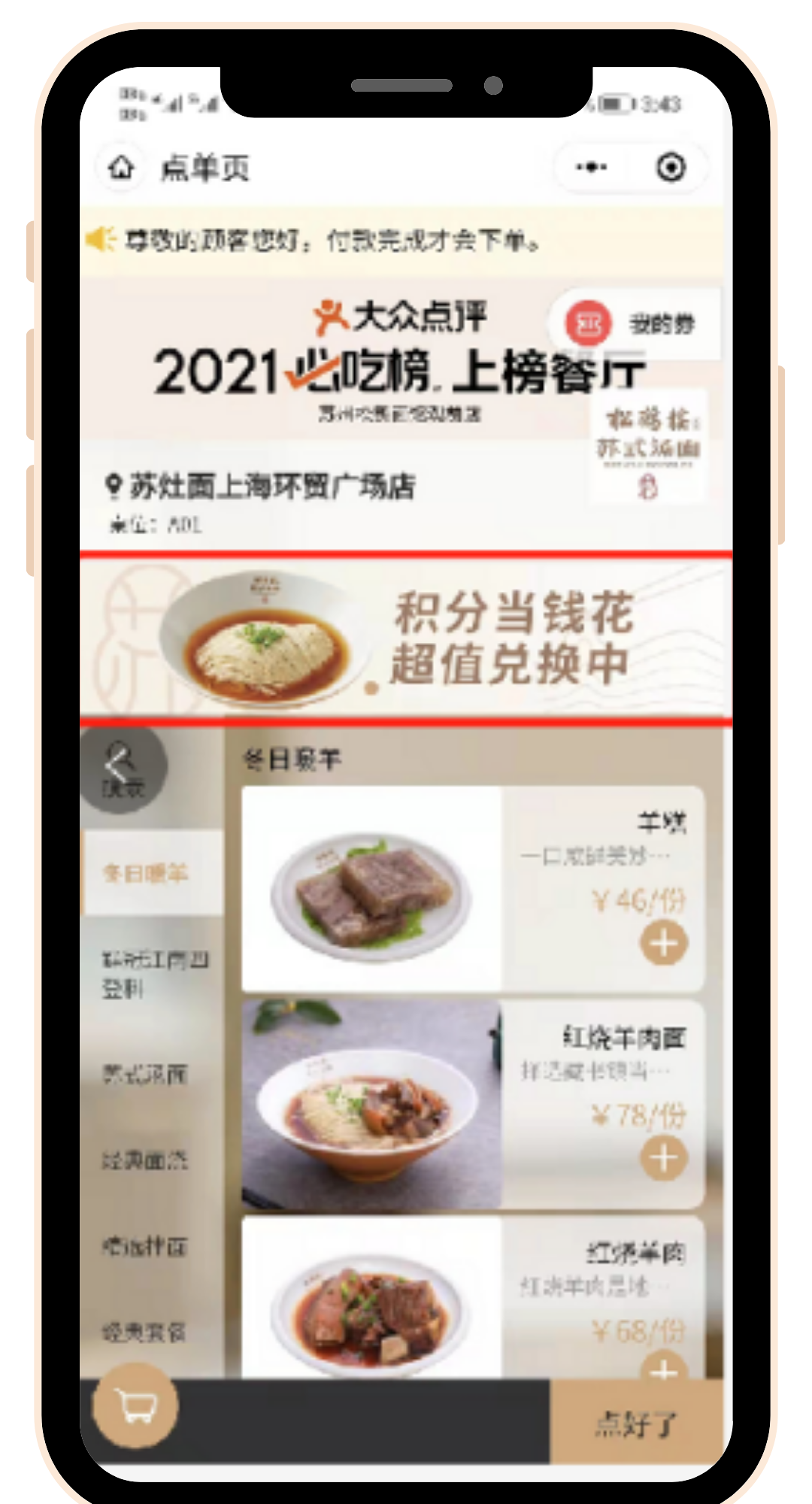Open the 积分当钱花 points exchange banner

click(x=406, y=639)
